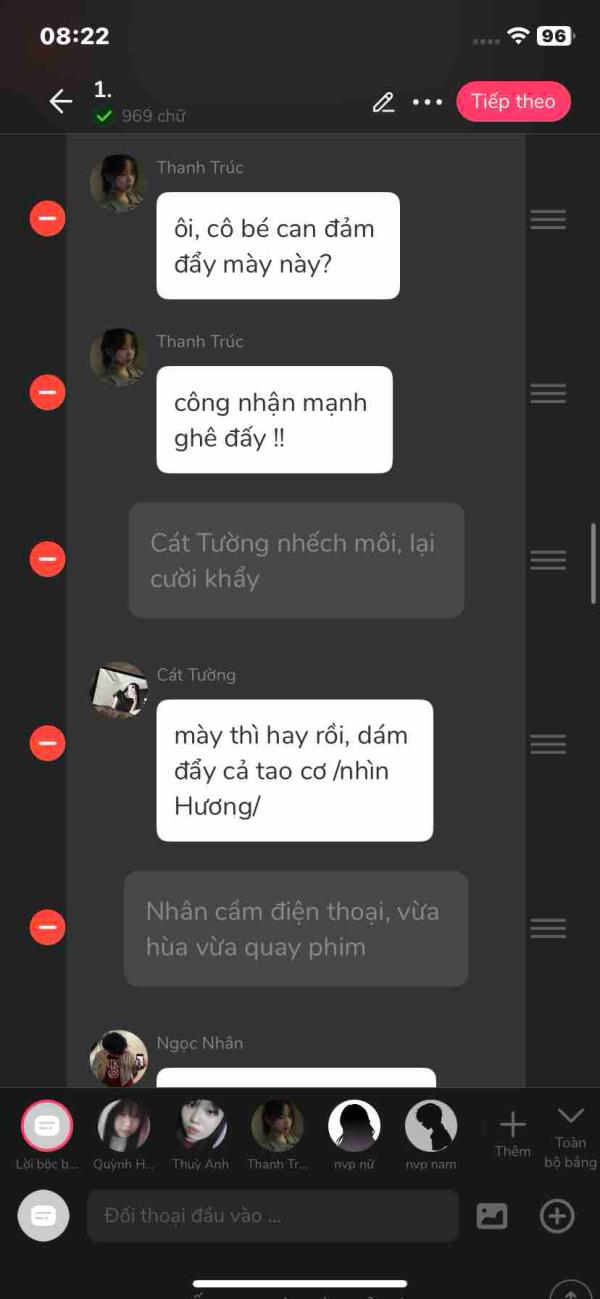The image size is (600, 1299).
Task: Tap the pencil edit icon
Action: pos(383,102)
